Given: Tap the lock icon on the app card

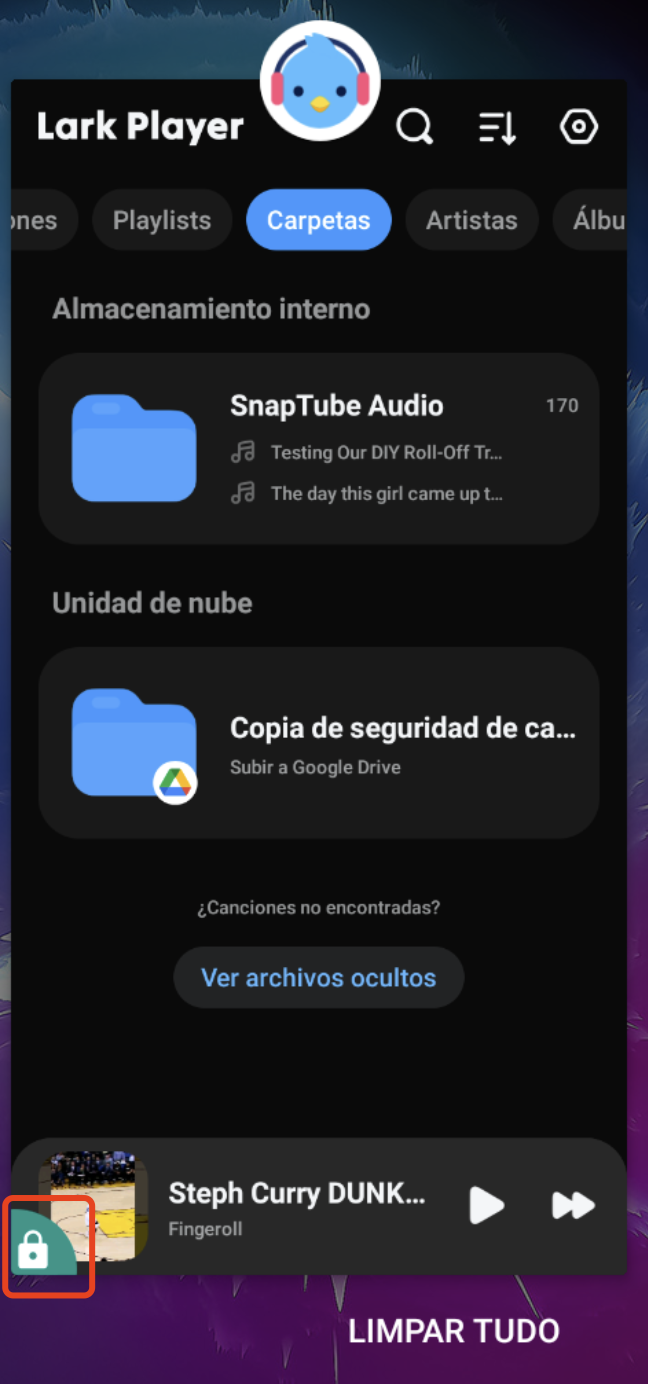Looking at the screenshot, I should (x=35, y=1248).
